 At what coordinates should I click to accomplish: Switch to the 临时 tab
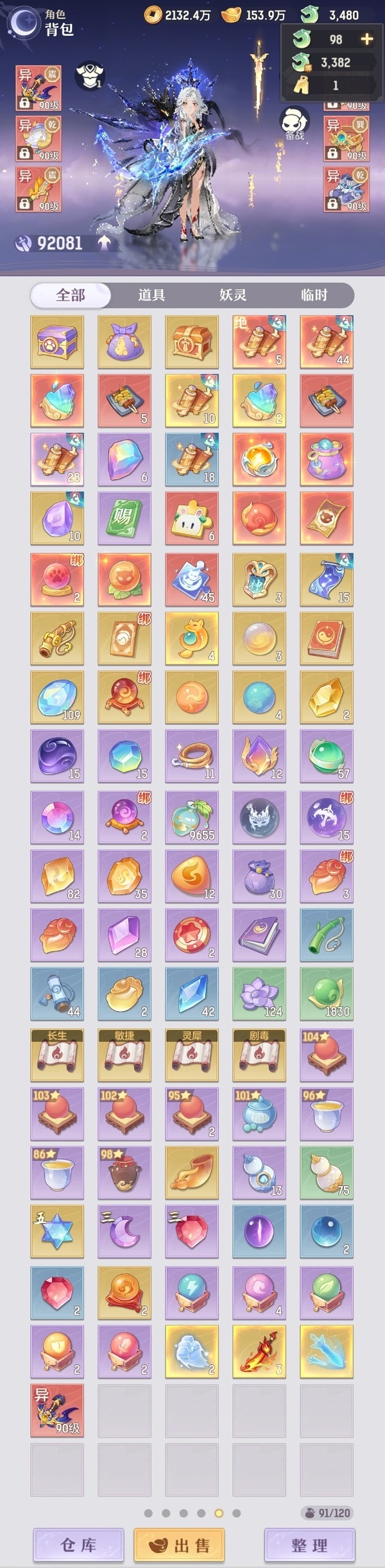[314, 295]
